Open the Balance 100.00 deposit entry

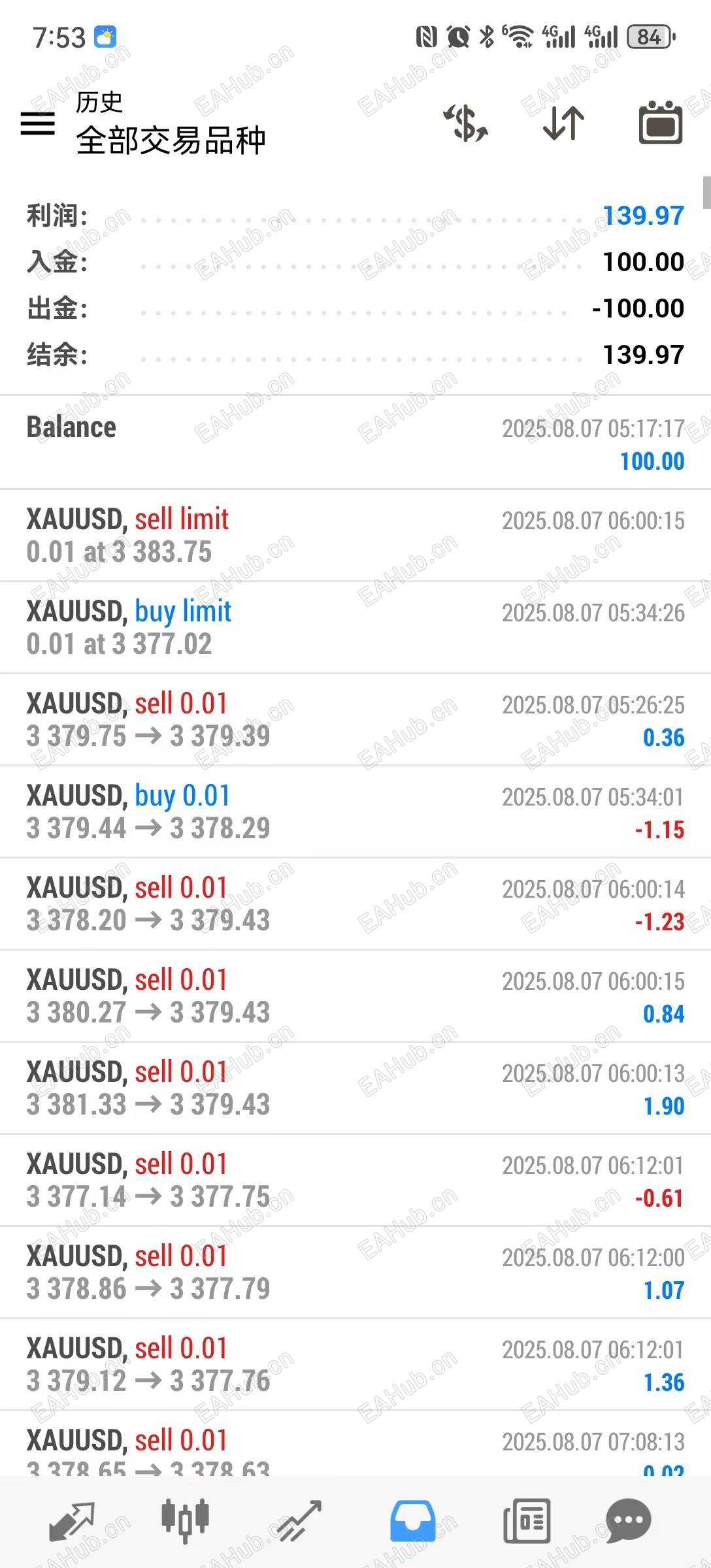pyautogui.click(x=355, y=443)
